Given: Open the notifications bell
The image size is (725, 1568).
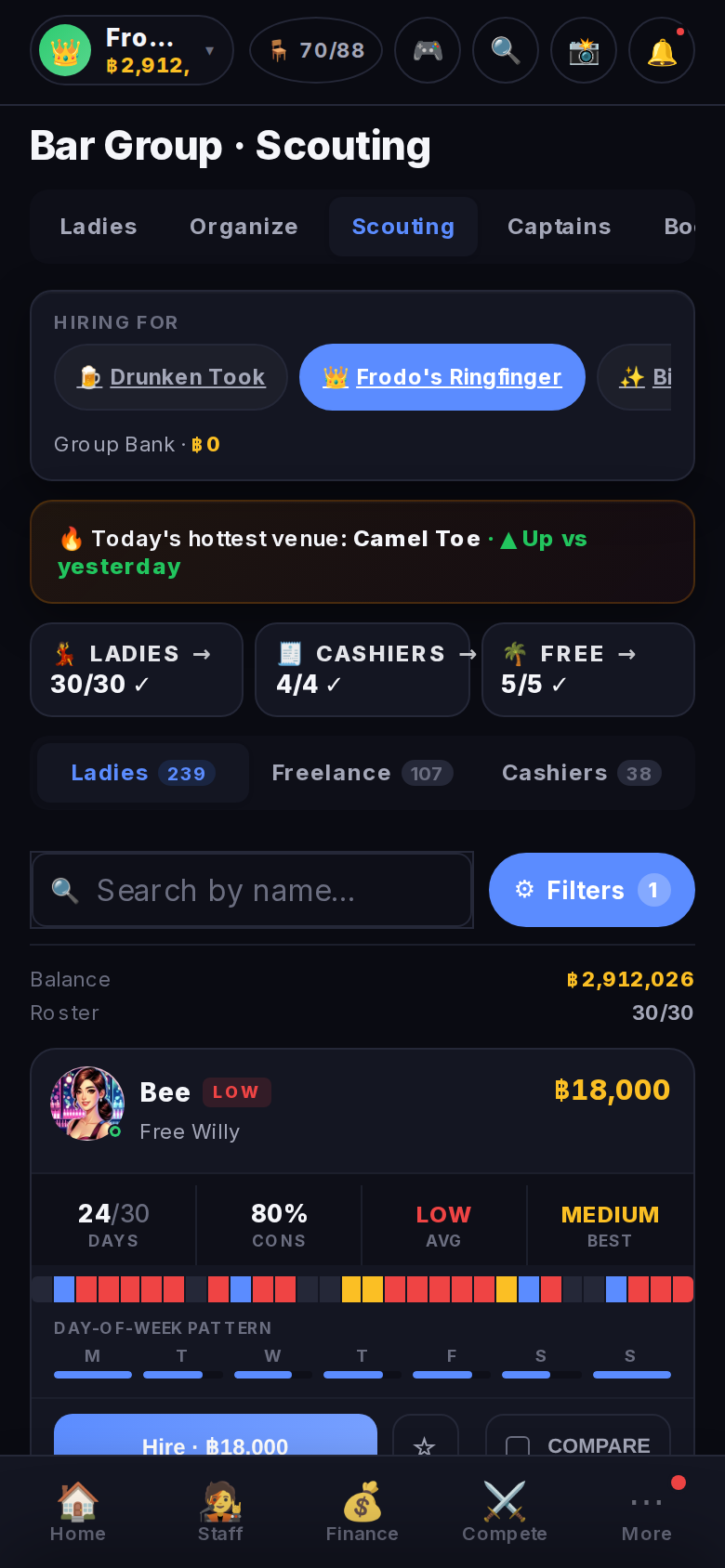Looking at the screenshot, I should (662, 50).
